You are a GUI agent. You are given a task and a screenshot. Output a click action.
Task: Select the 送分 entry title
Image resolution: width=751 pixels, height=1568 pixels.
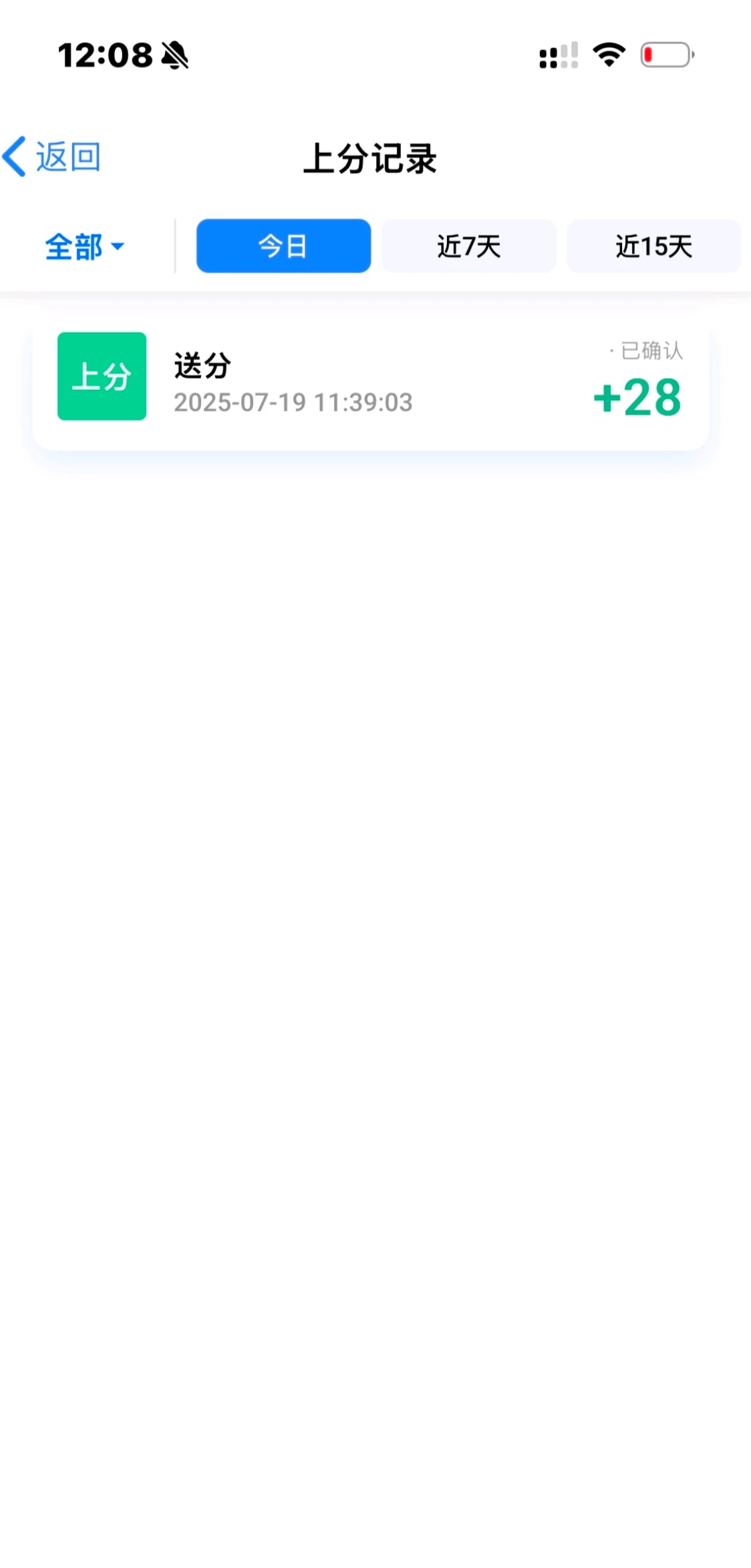202,365
